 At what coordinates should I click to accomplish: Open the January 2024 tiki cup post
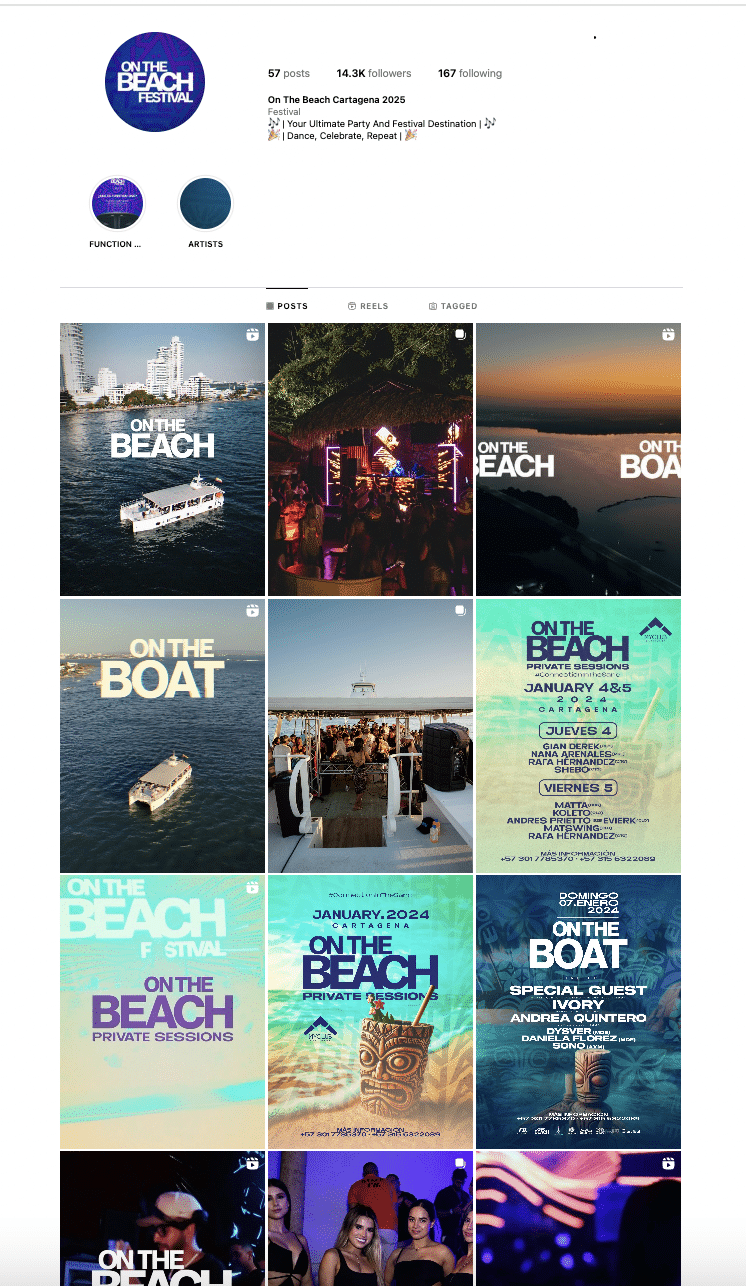370,1011
